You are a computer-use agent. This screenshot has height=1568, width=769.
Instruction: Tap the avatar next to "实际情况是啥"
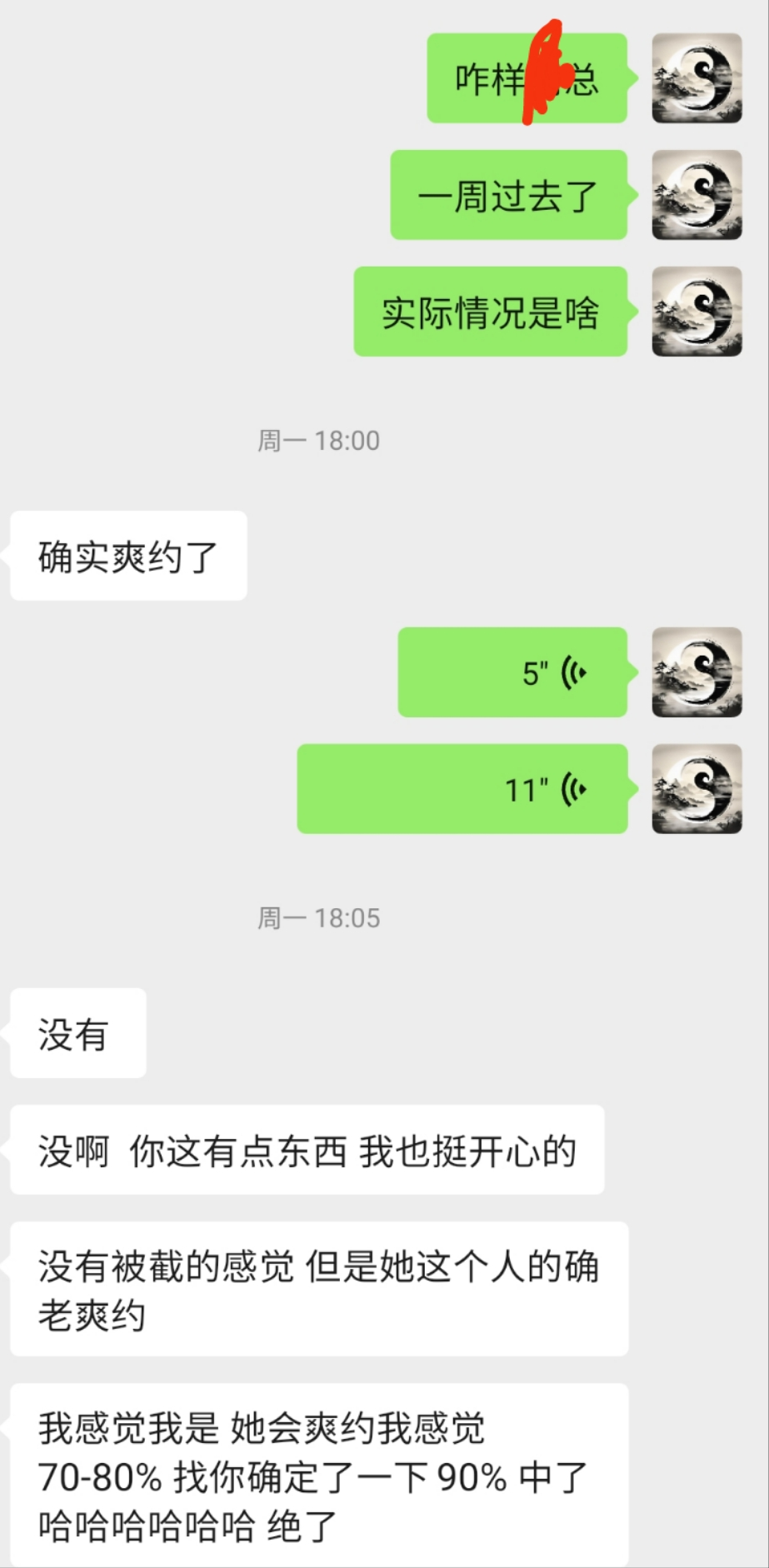[x=697, y=312]
